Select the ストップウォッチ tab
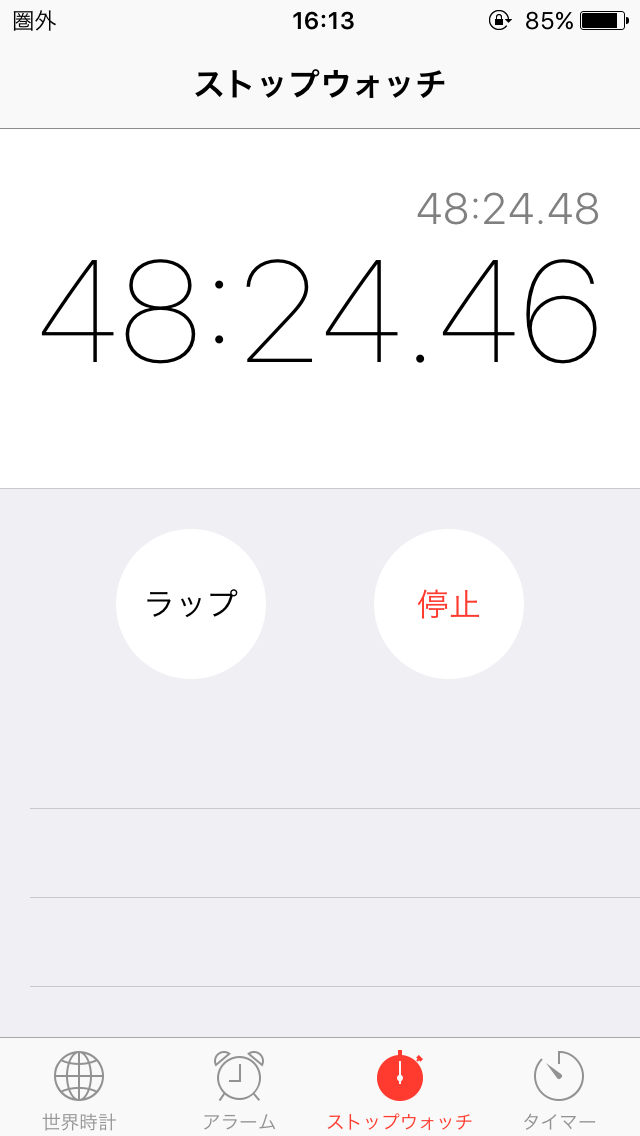 [x=399, y=1088]
